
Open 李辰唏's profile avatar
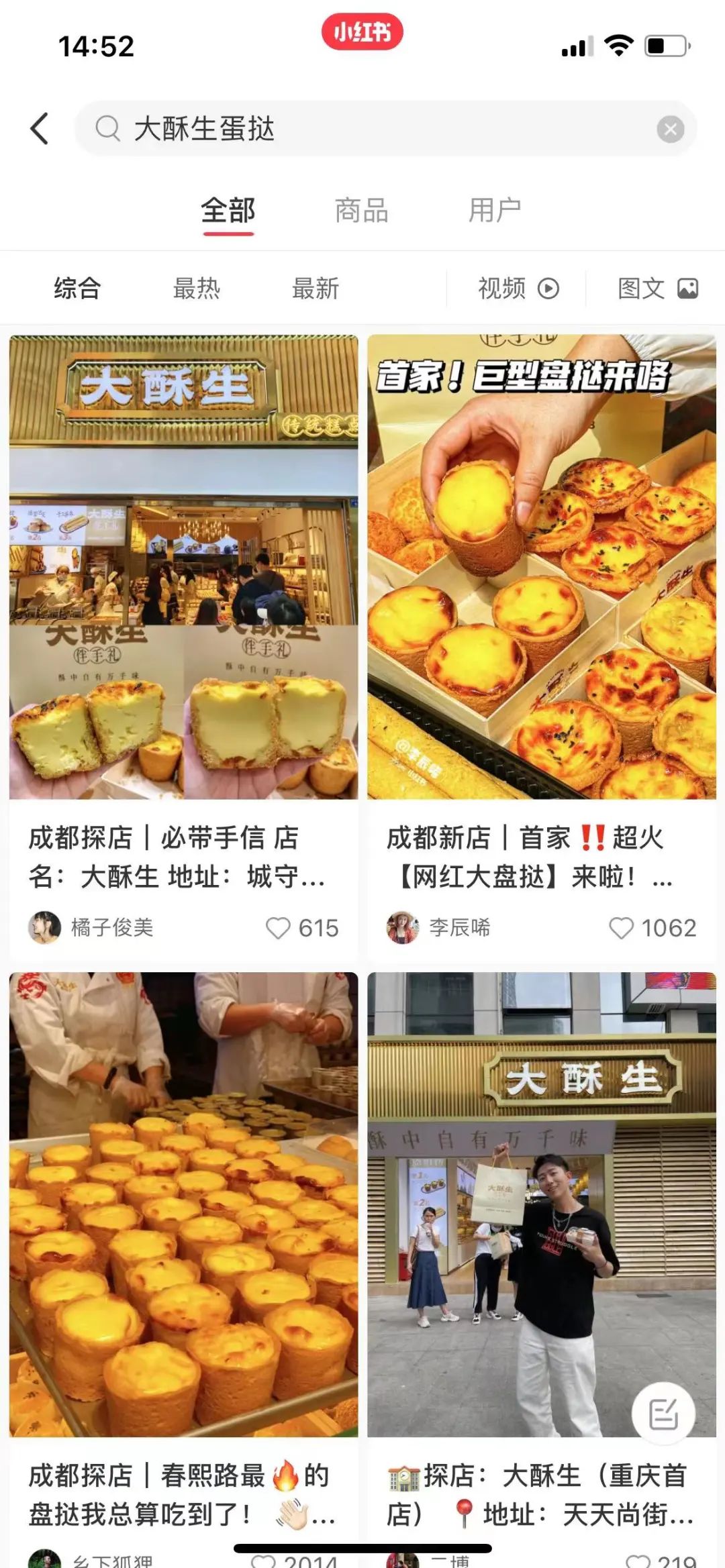coord(403,927)
